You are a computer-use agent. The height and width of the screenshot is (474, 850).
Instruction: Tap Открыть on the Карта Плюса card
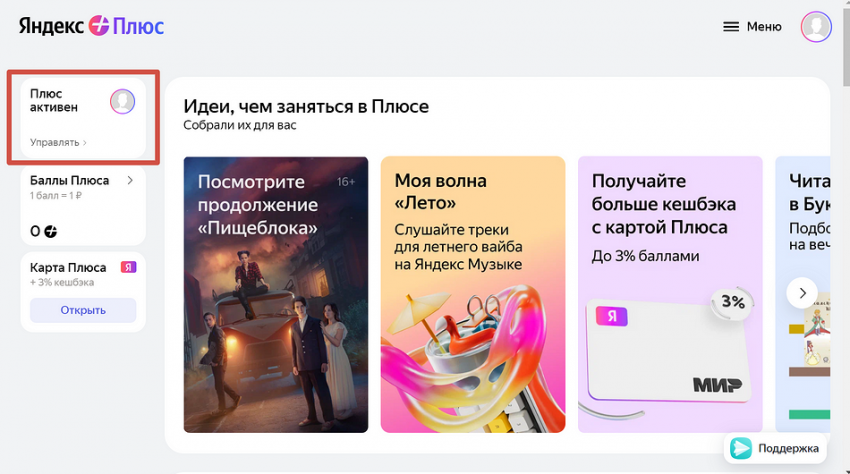[x=83, y=310]
